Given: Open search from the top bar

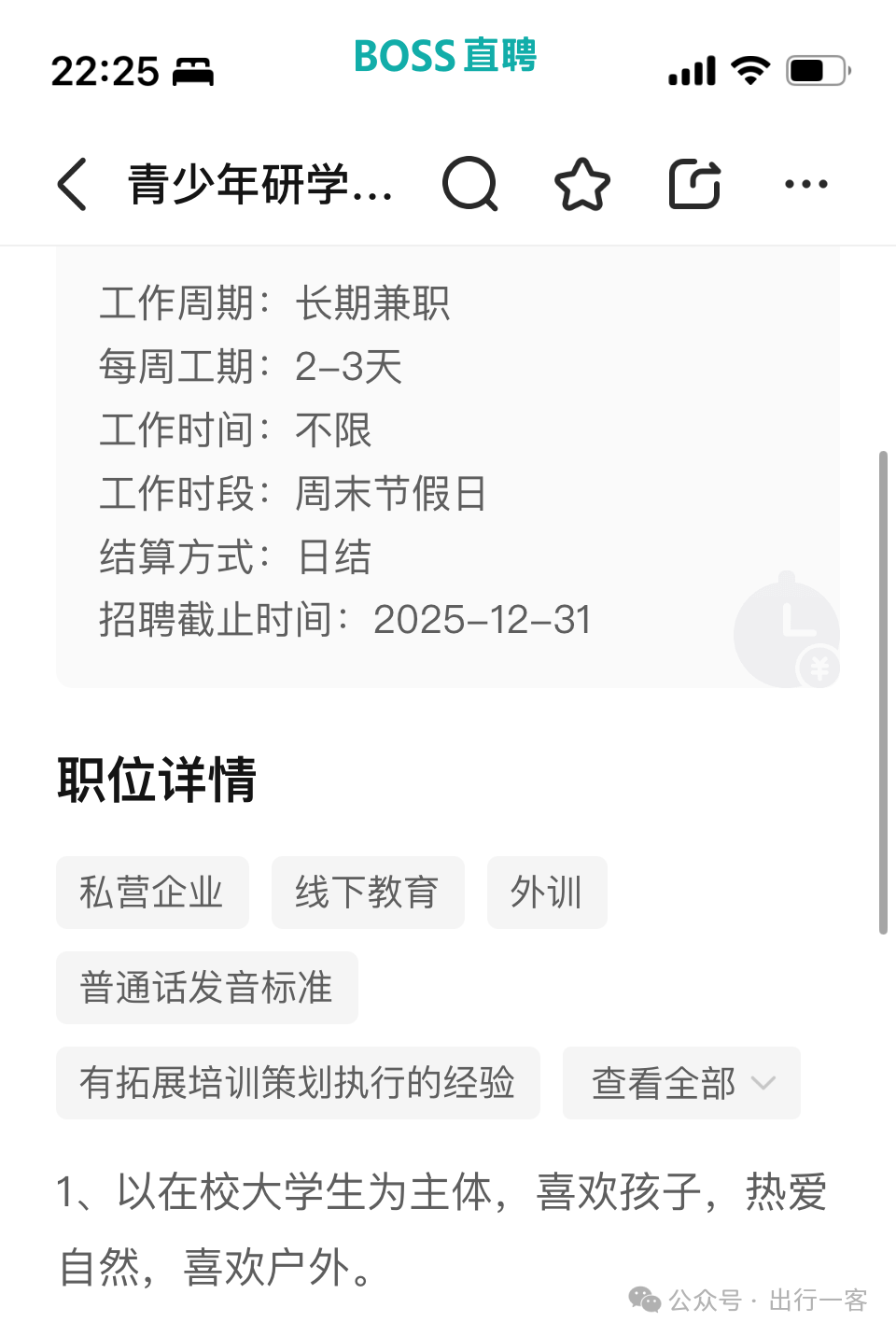Looking at the screenshot, I should click(x=469, y=184).
